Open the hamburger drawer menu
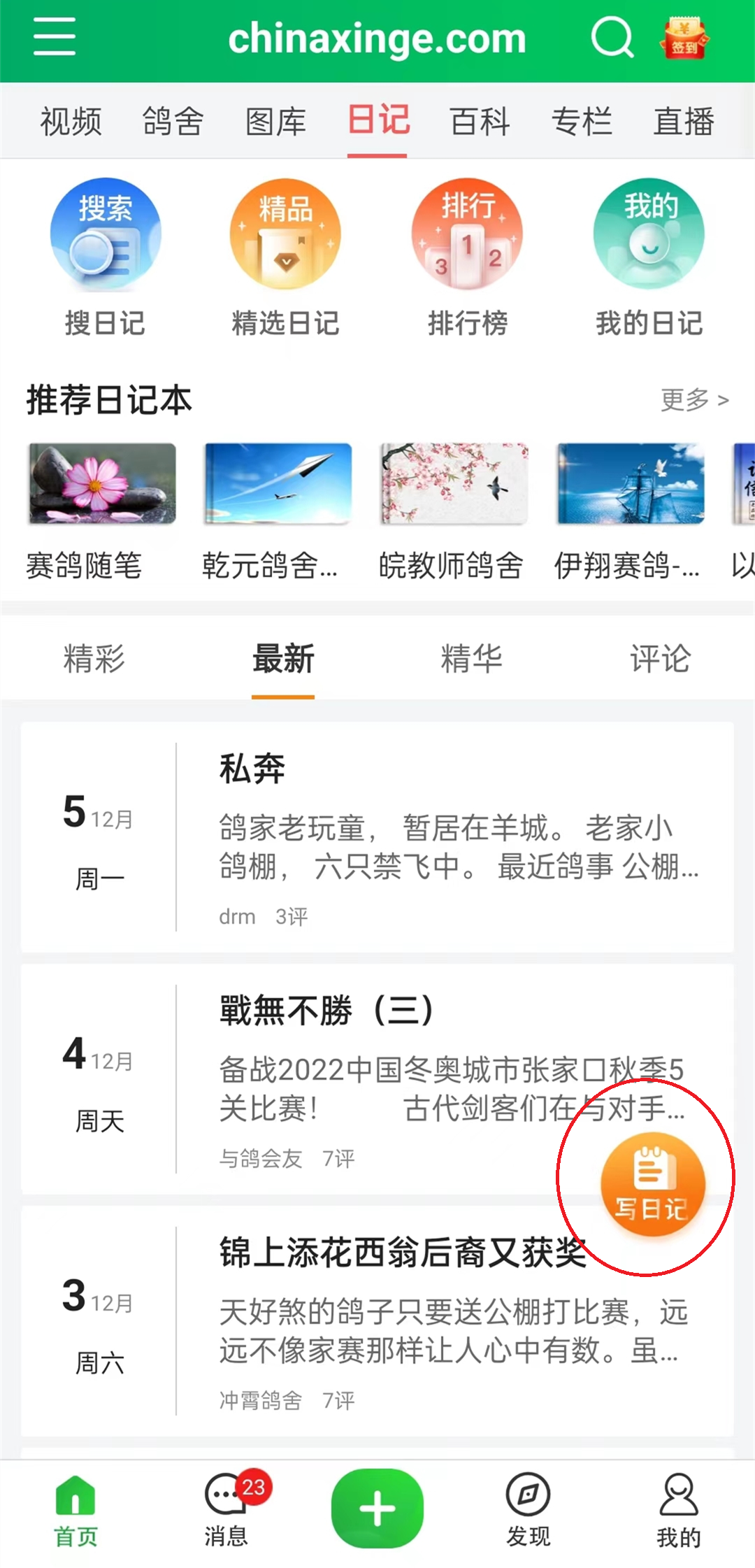The height and width of the screenshot is (1568, 755). coord(55,37)
